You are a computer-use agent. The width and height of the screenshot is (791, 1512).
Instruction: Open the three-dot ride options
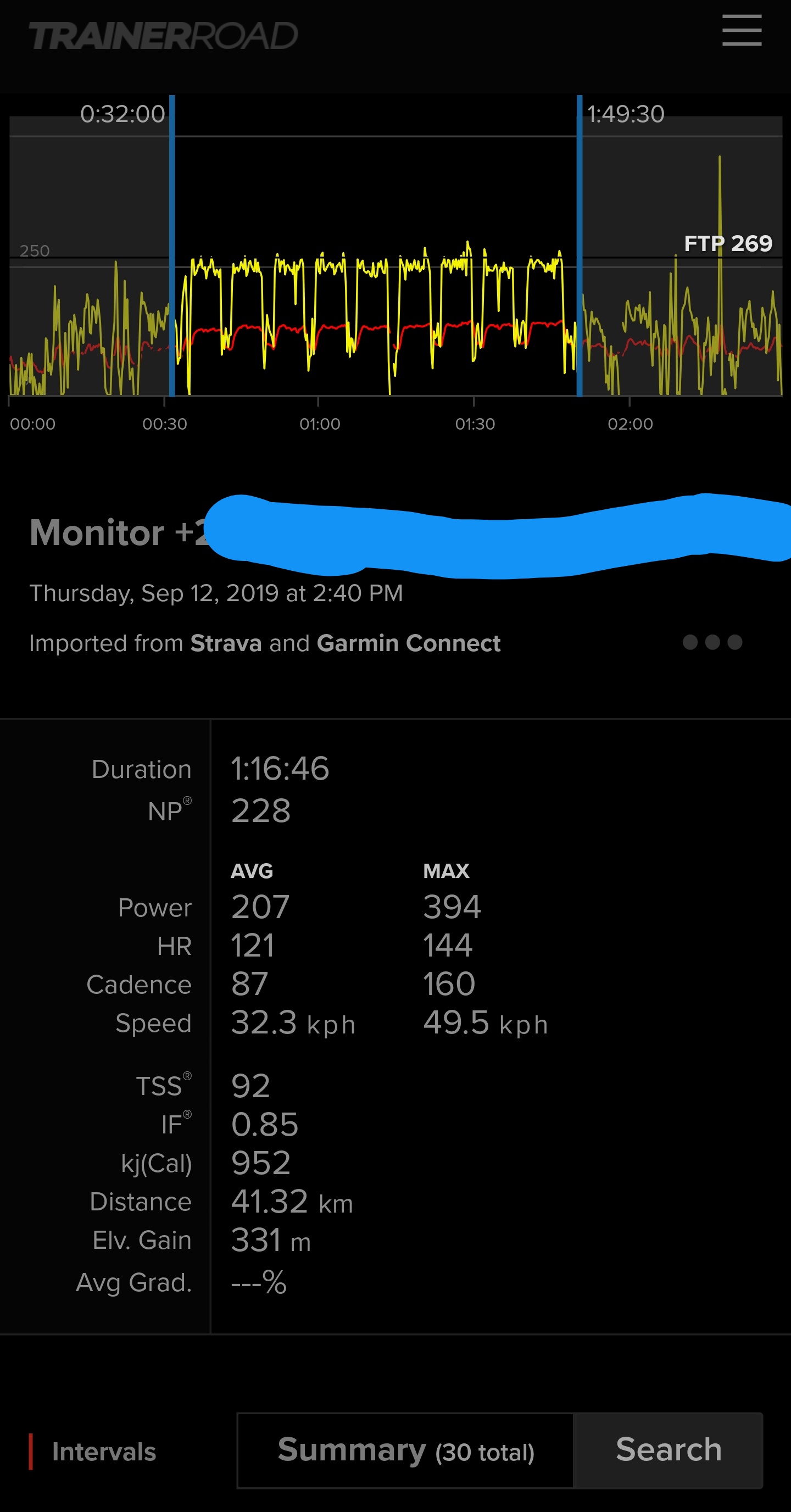712,642
